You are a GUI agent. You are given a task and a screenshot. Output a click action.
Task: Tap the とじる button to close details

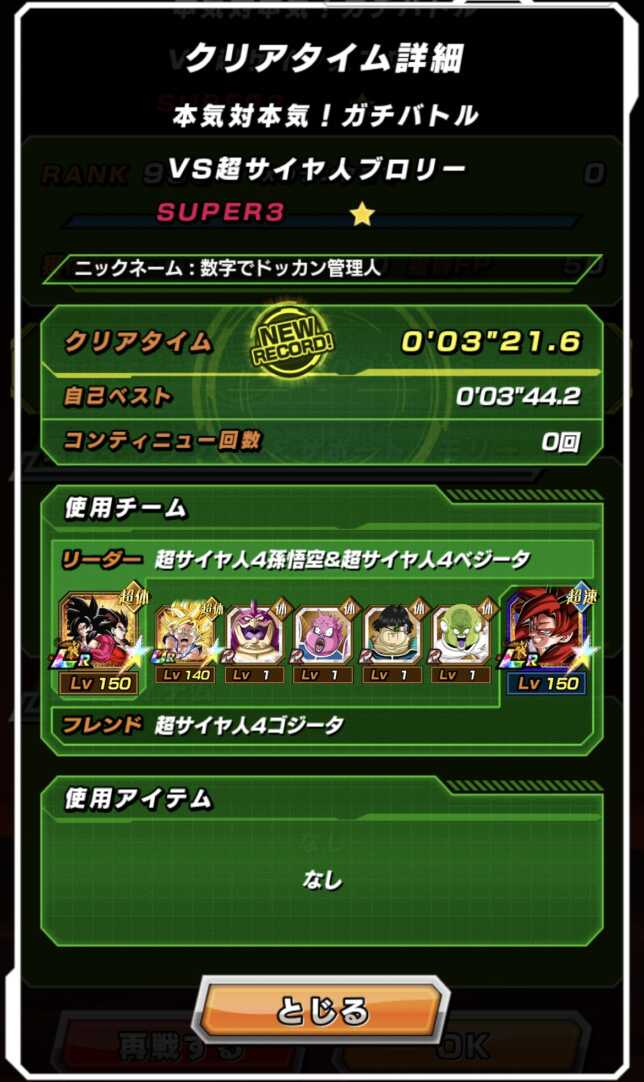pos(322,1011)
